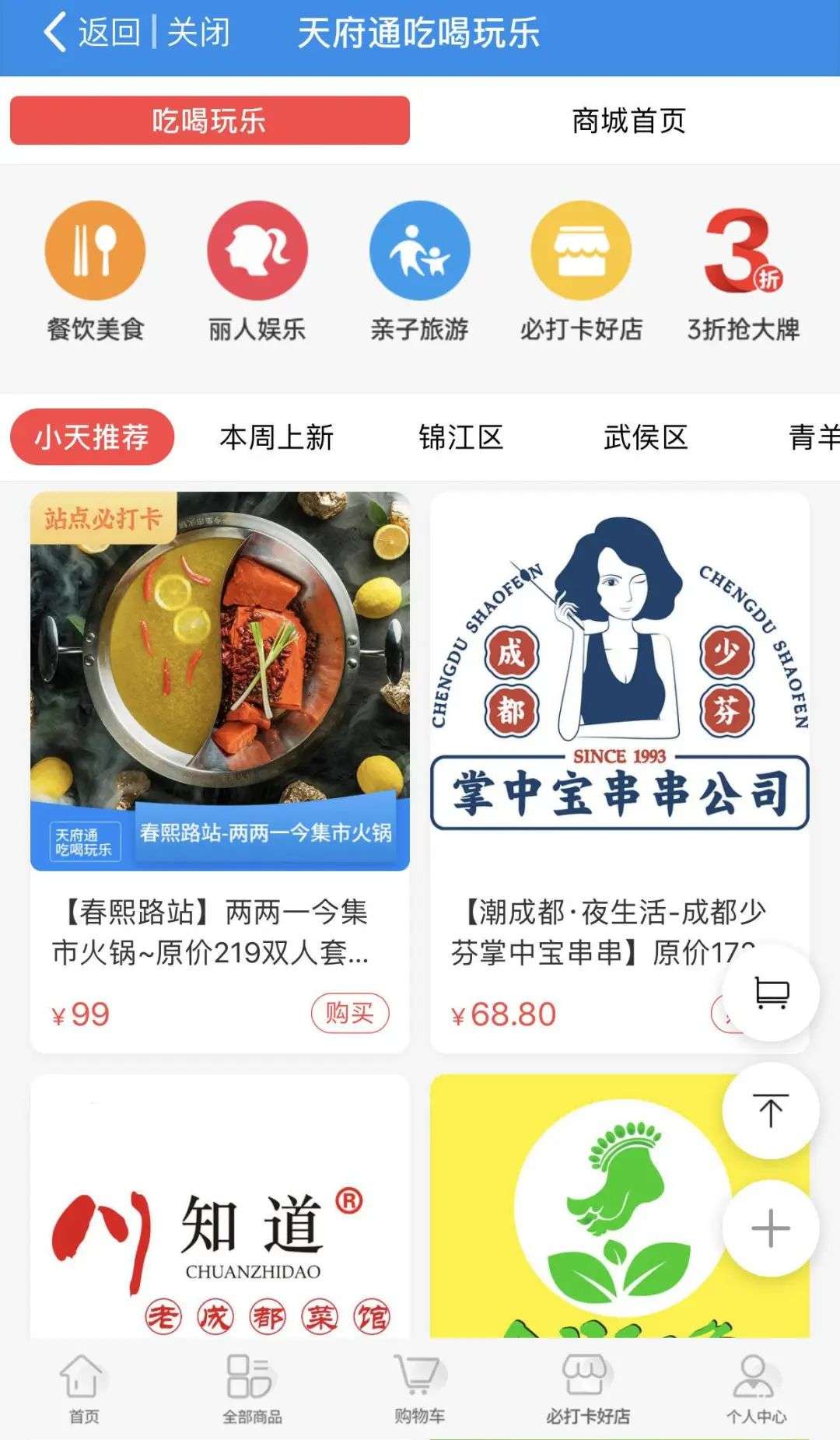The height and width of the screenshot is (1440, 840).
Task: Tap the floating plus button
Action: coord(771,1228)
